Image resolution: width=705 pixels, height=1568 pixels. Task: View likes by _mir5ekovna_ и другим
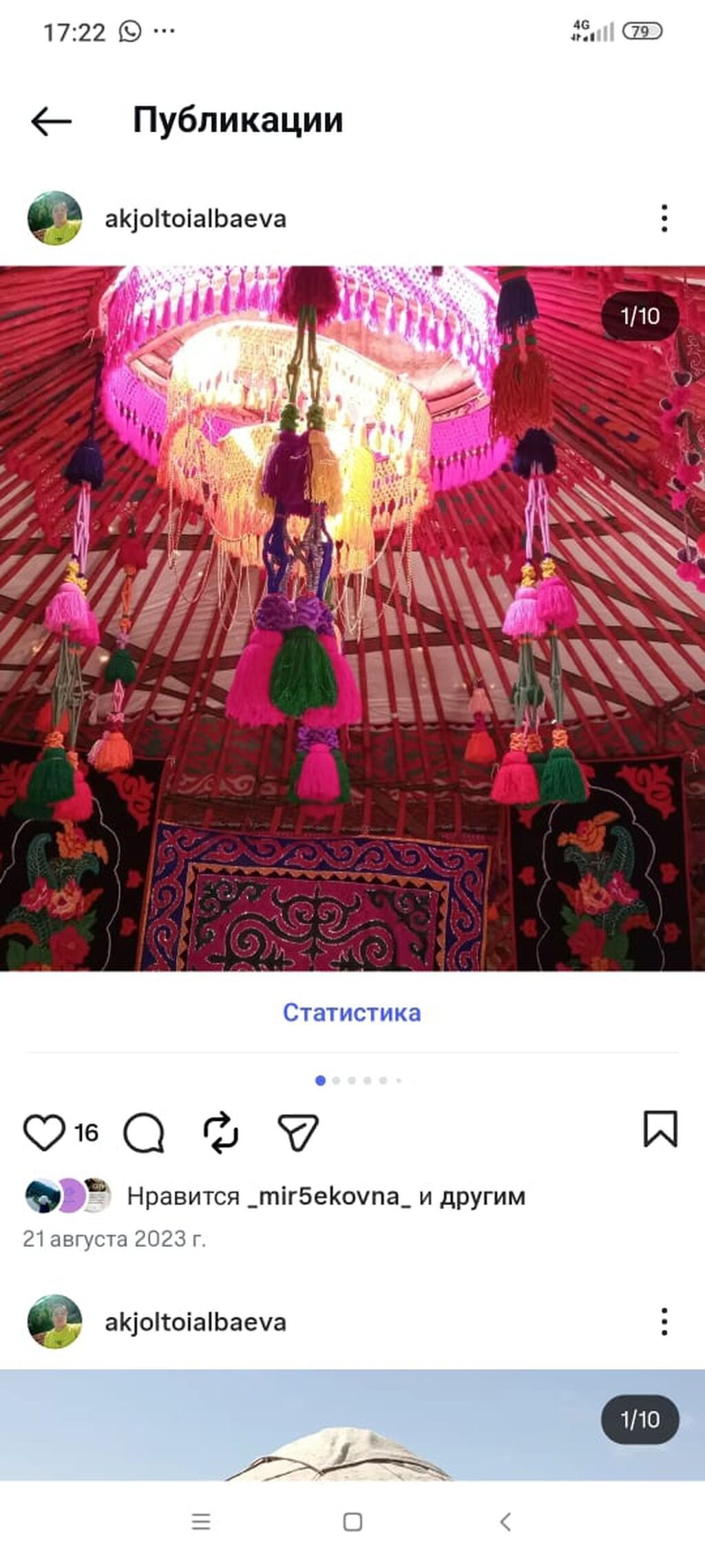(326, 1197)
